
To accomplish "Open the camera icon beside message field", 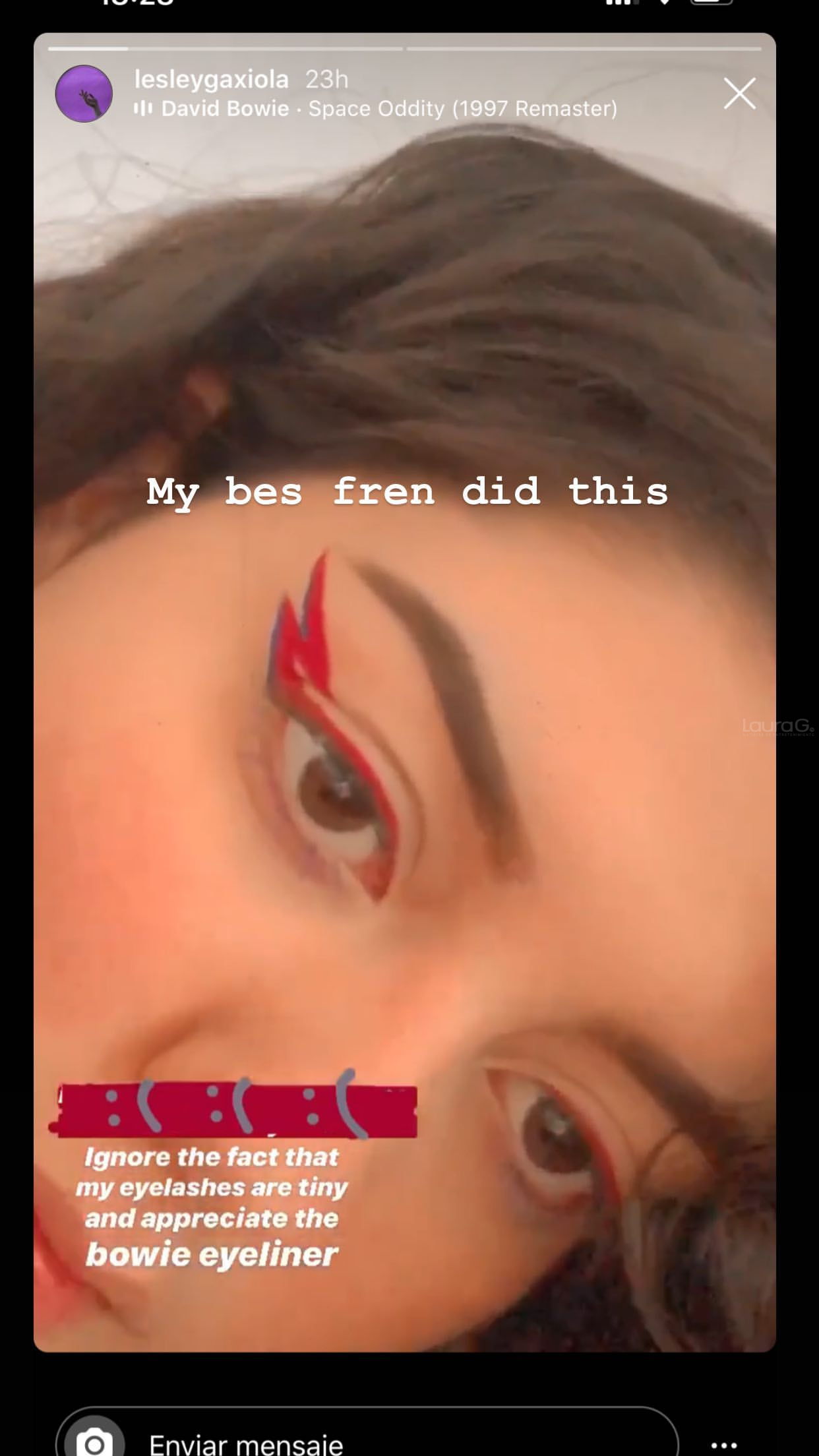I will pos(94,1443).
